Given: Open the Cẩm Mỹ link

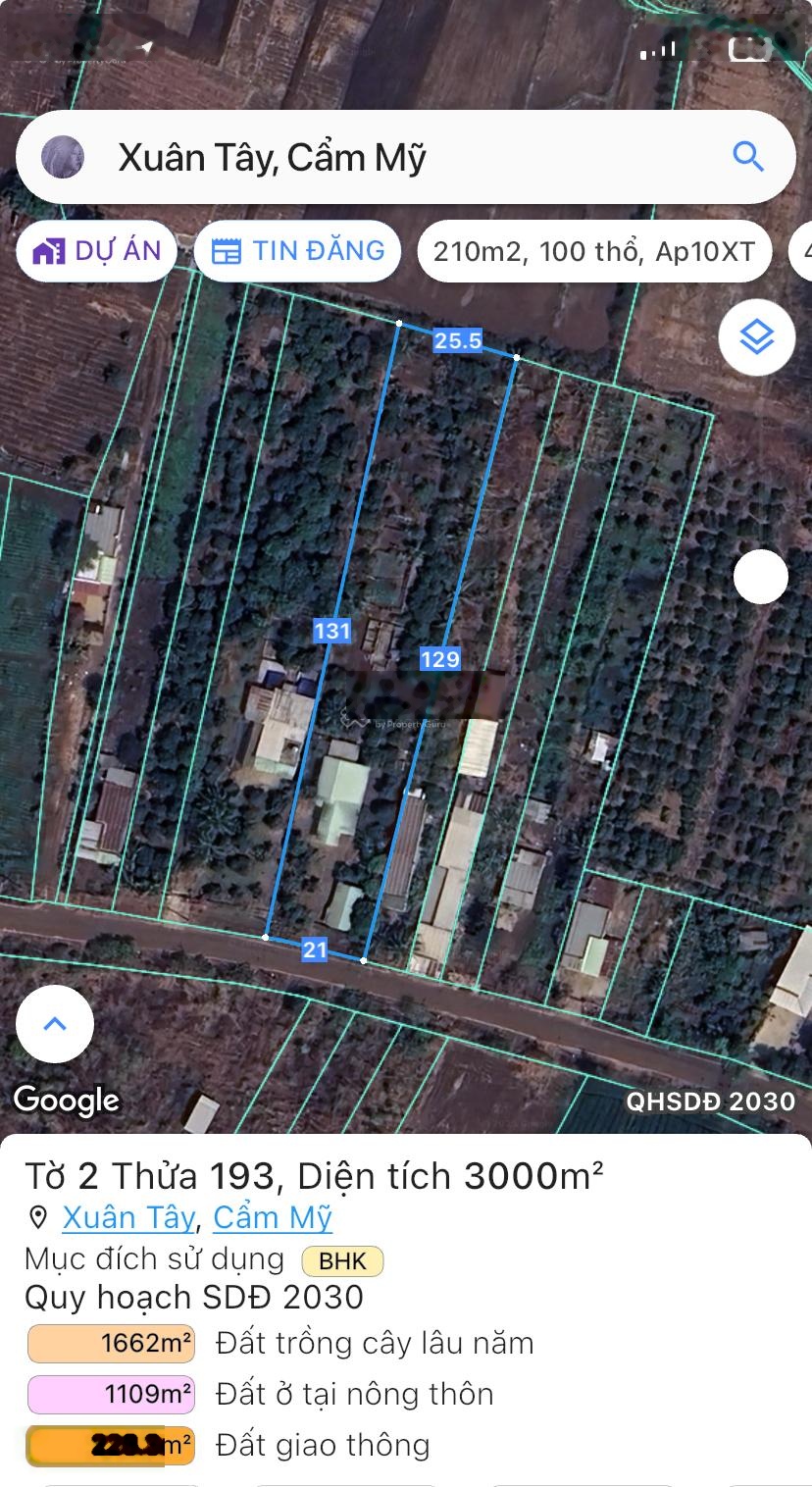Looking at the screenshot, I should pyautogui.click(x=273, y=1217).
